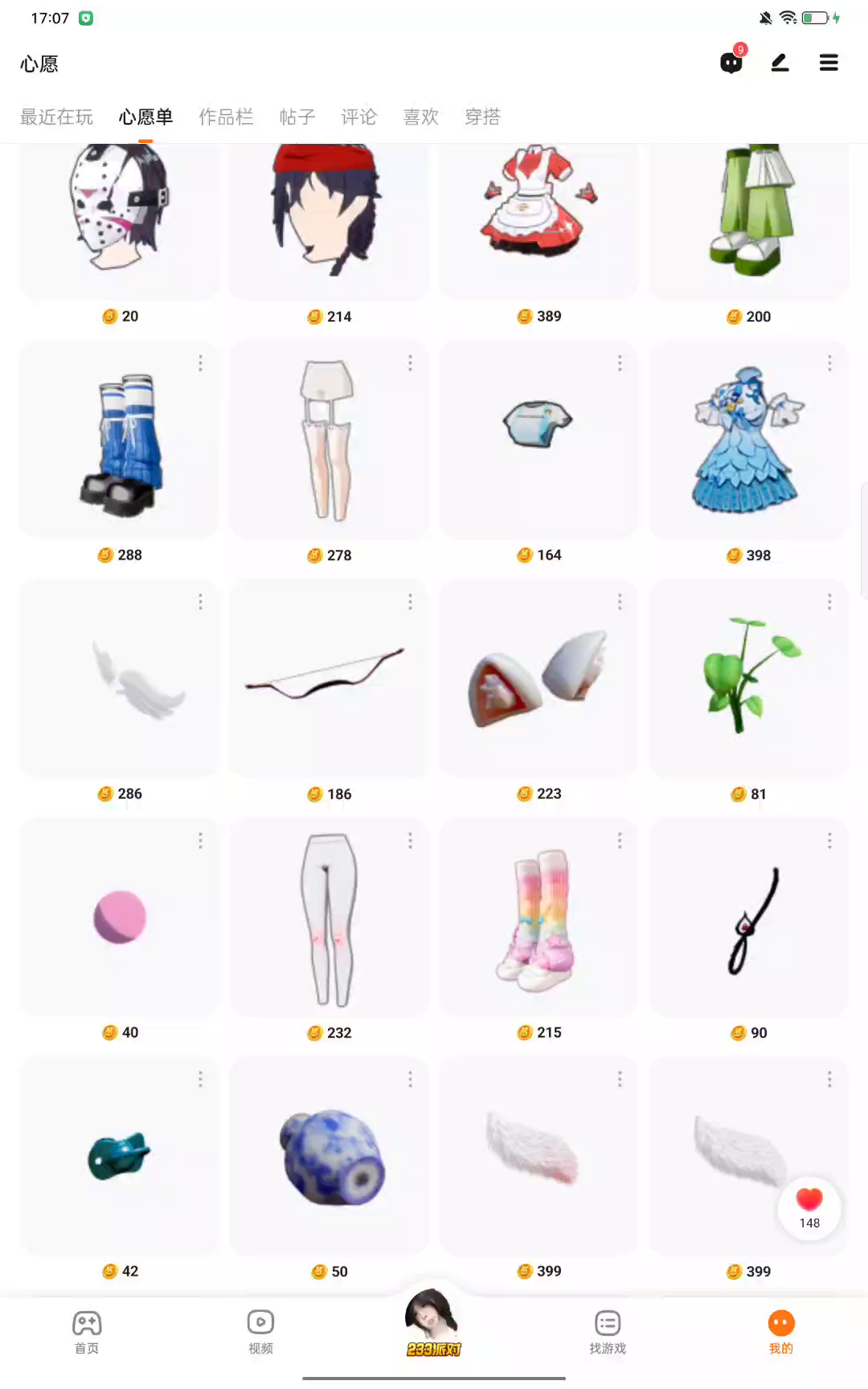Open the 帖子 tab
Viewport: 868px width, 1389px height.
click(297, 117)
